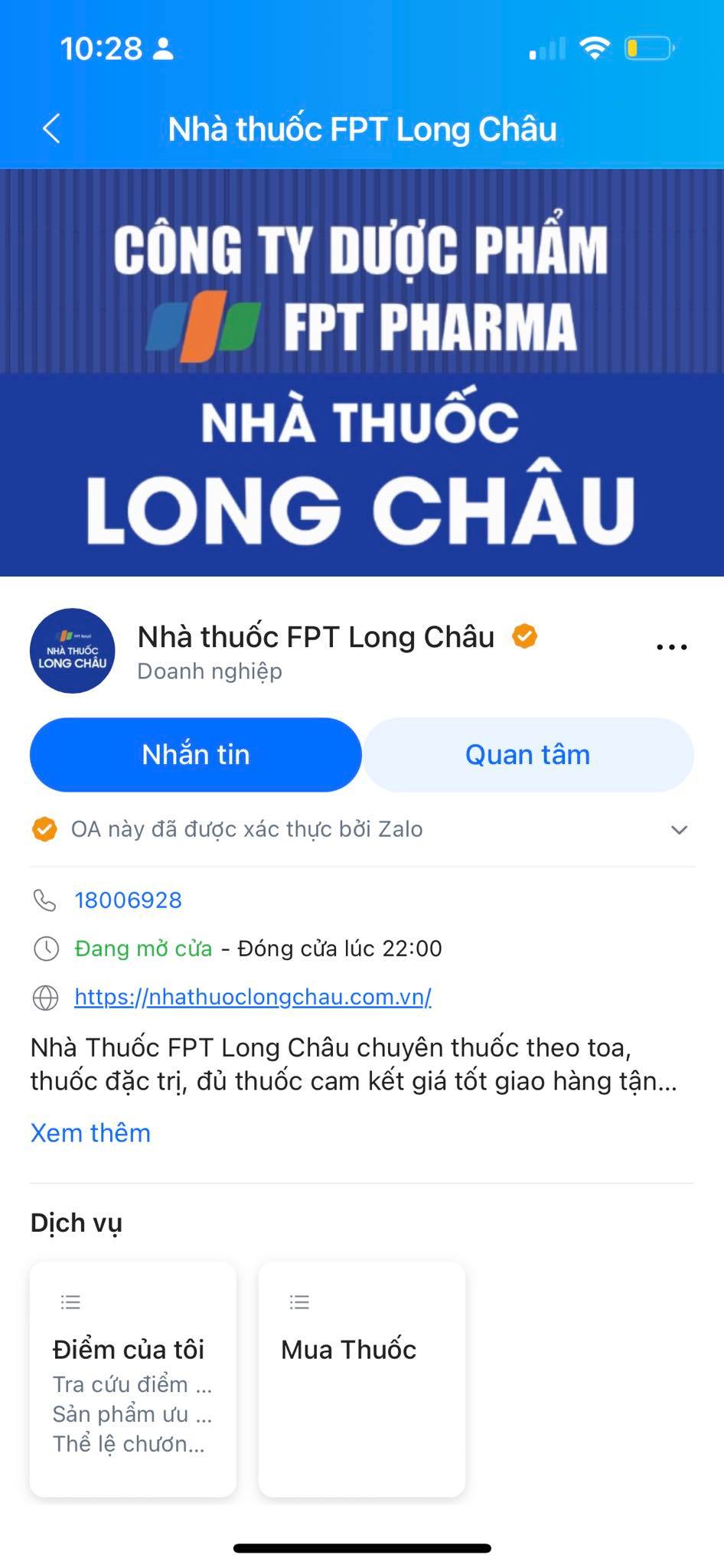Open the three-dot overflow menu
Screen dimensions: 724x1568
click(671, 647)
